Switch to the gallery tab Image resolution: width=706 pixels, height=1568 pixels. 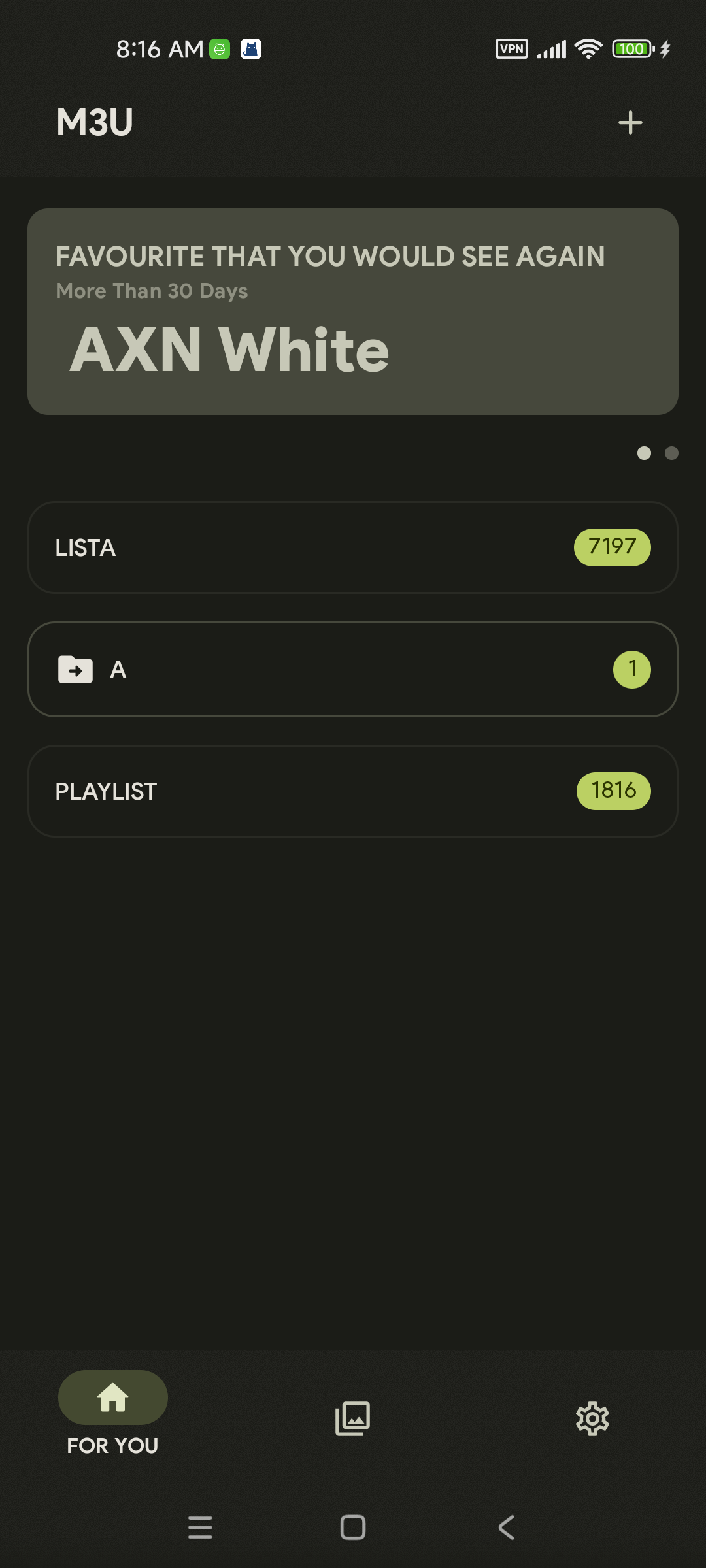(x=352, y=1418)
